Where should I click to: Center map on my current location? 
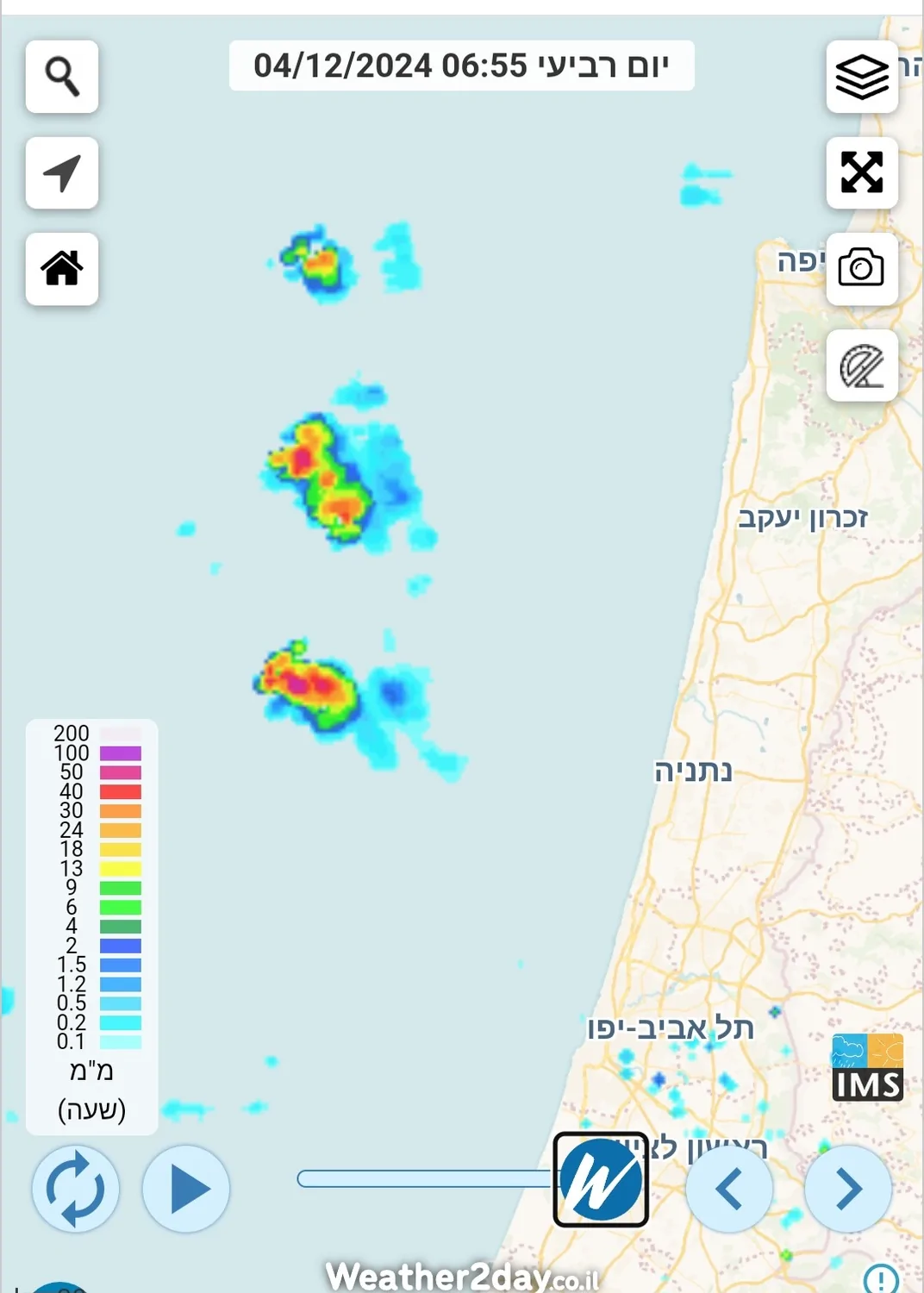(x=62, y=173)
